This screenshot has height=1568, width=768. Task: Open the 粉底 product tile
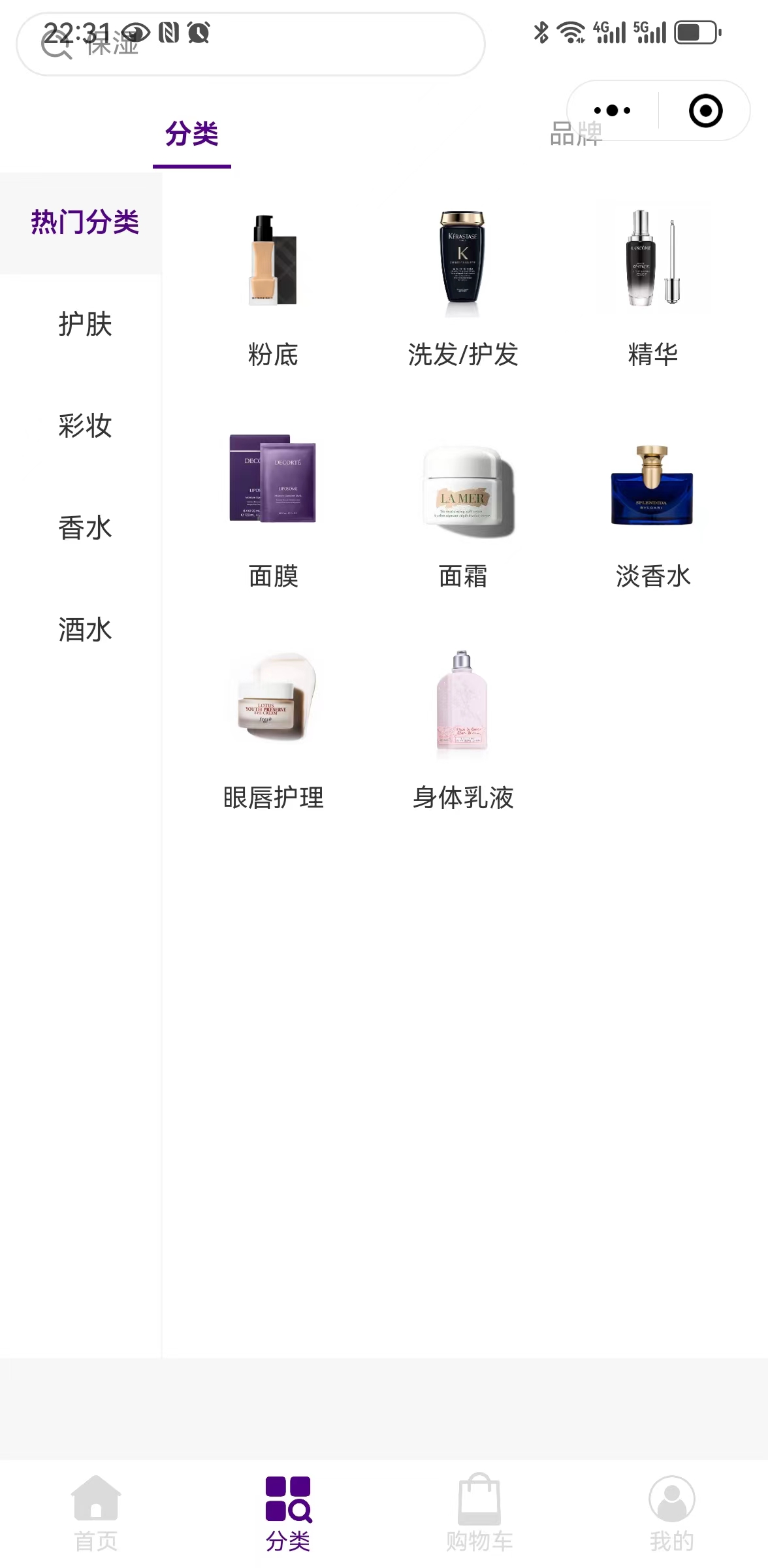273,287
